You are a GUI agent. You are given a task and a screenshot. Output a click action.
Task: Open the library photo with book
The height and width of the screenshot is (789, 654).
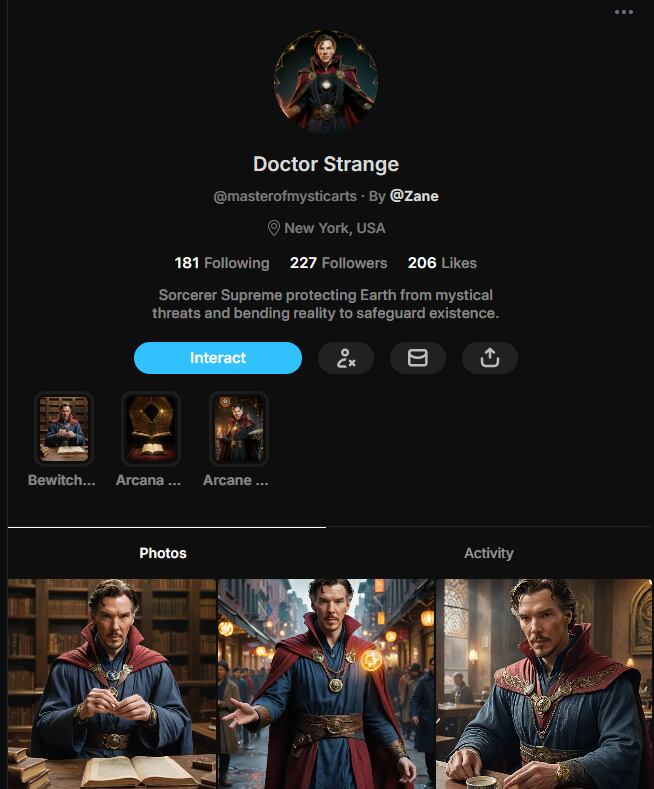[111, 684]
